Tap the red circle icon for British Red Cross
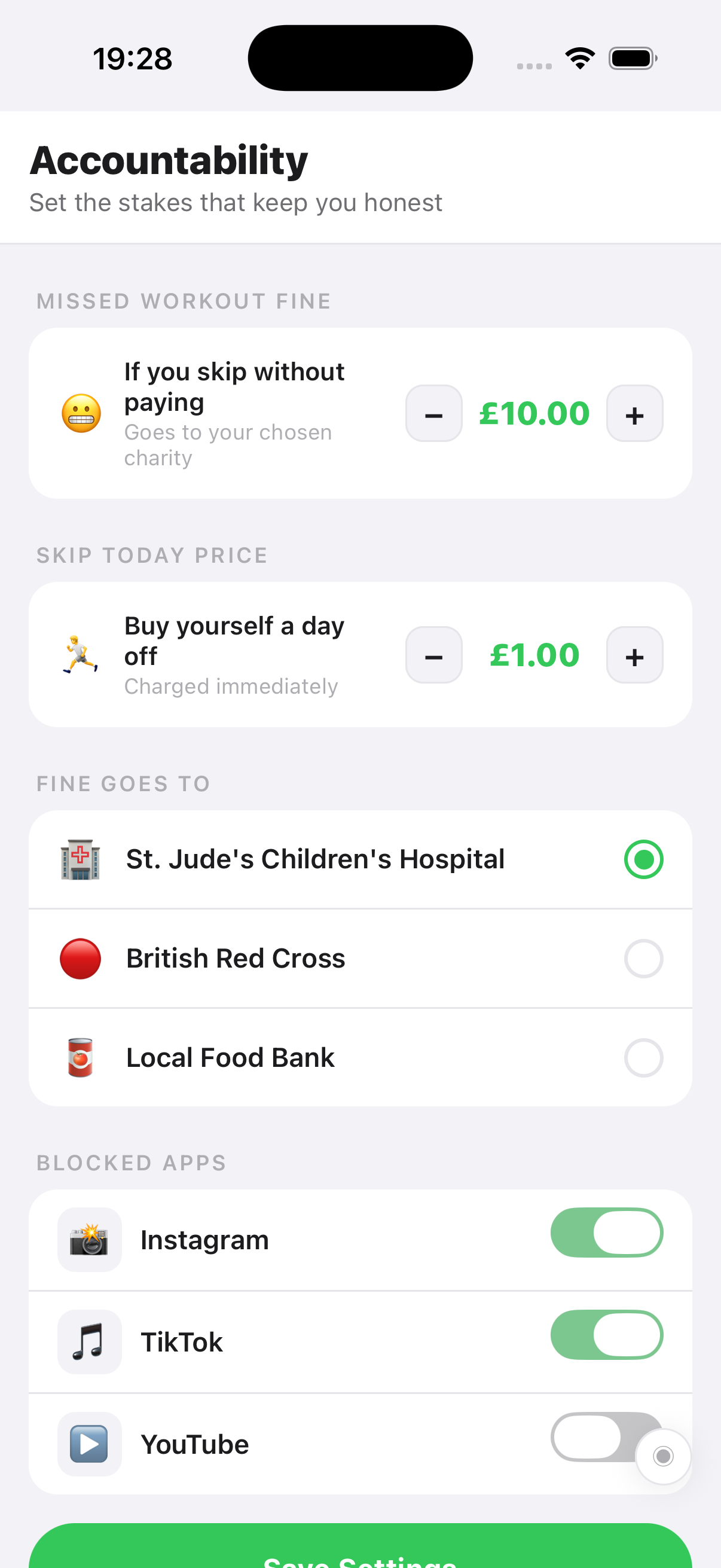This screenshot has width=721, height=1568. 81,957
